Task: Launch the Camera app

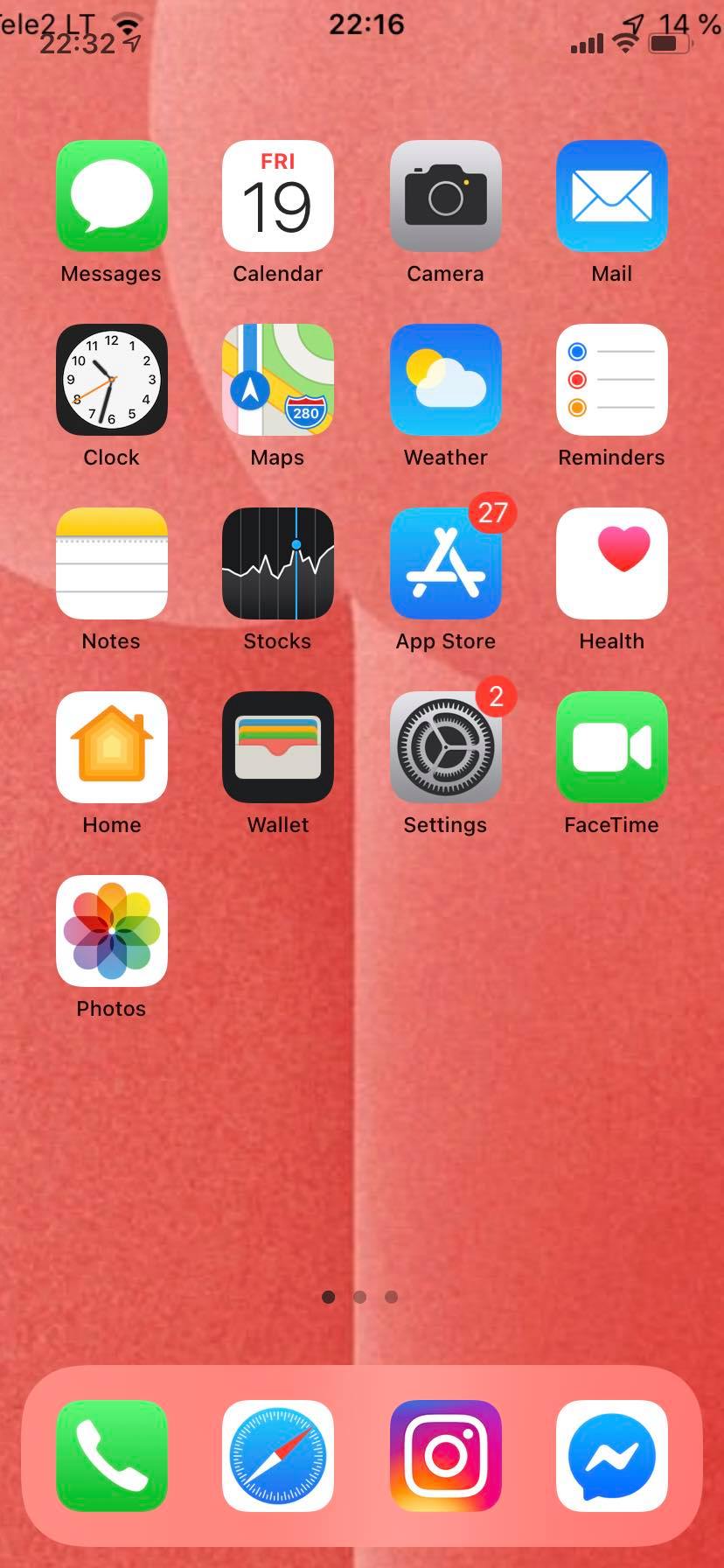Action: [445, 196]
